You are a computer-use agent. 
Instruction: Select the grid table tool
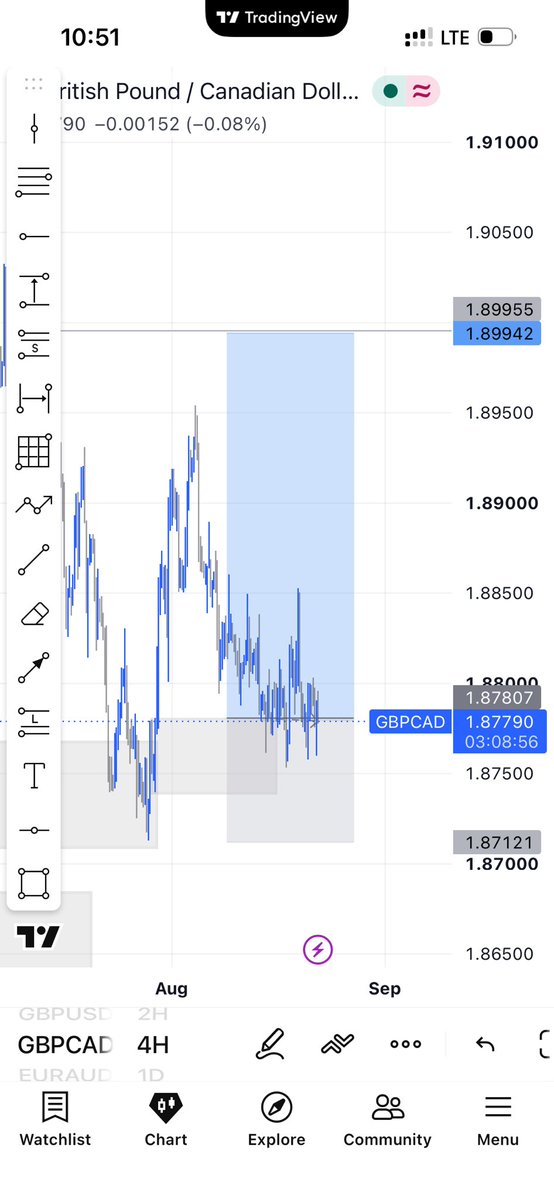pyautogui.click(x=34, y=451)
